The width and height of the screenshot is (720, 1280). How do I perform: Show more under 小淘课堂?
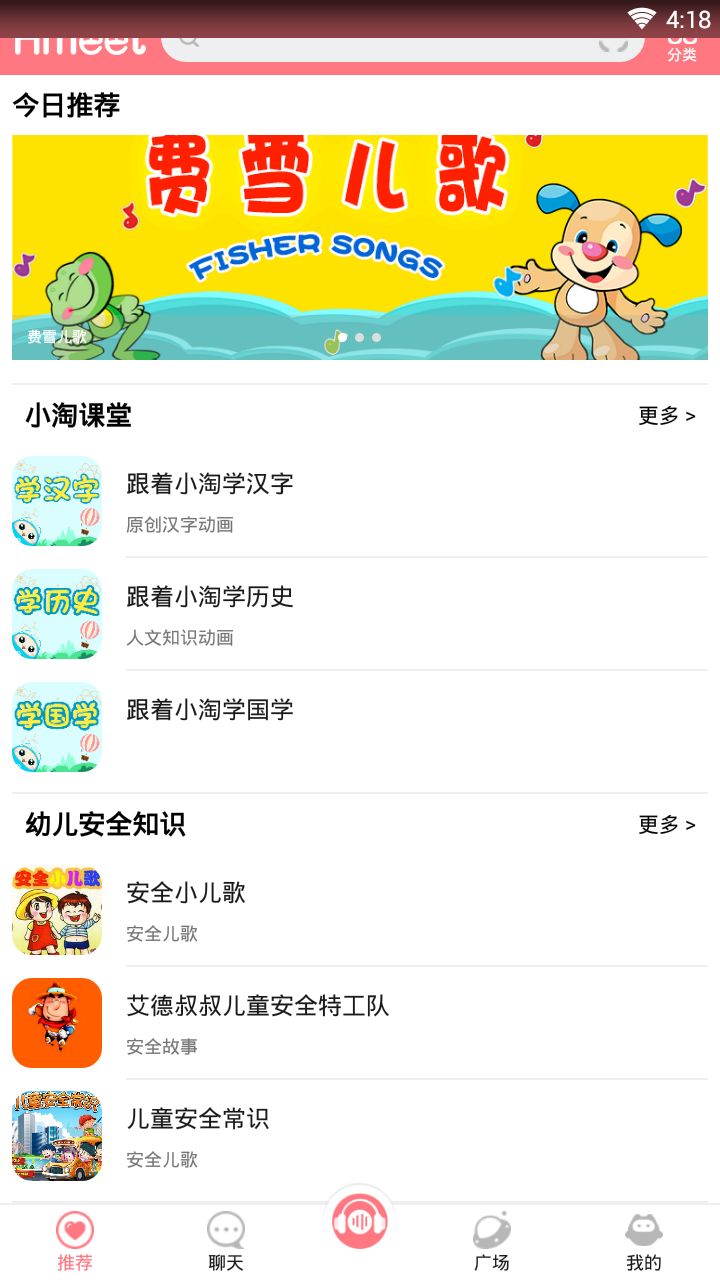tap(666, 416)
